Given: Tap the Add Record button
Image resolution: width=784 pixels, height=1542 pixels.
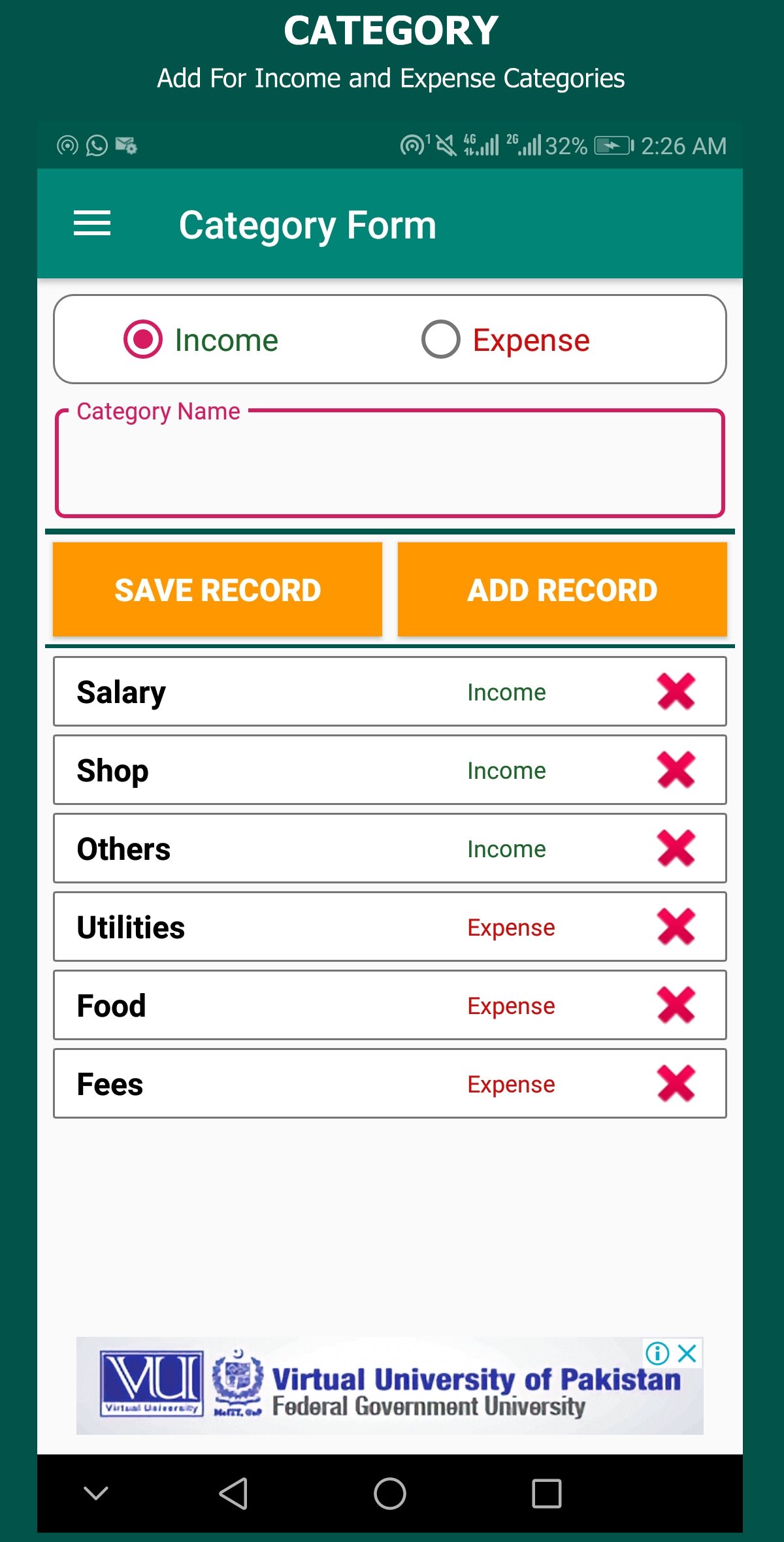Looking at the screenshot, I should pyautogui.click(x=563, y=589).
